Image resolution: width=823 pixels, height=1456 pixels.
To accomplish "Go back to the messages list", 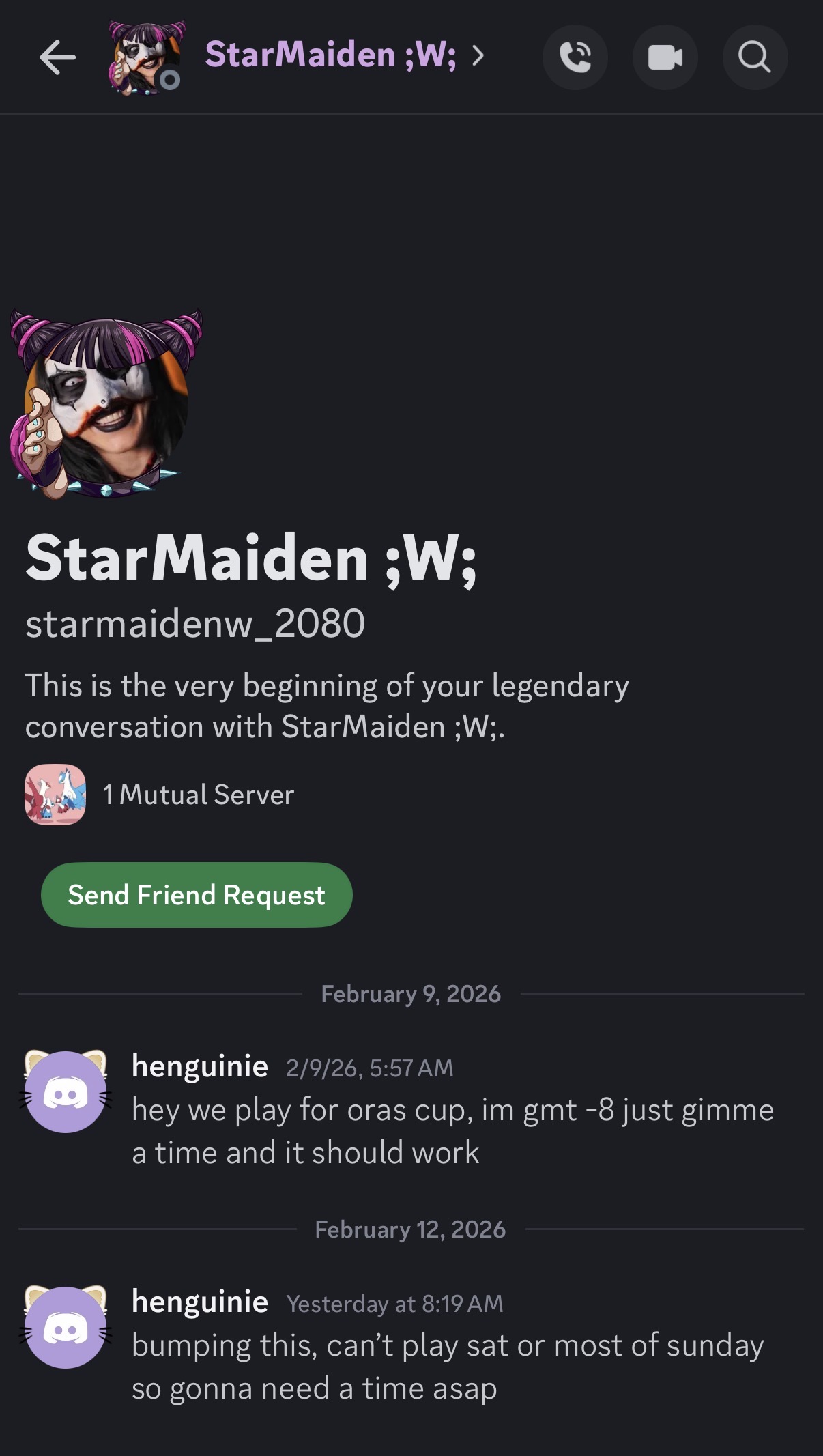I will pos(57,57).
